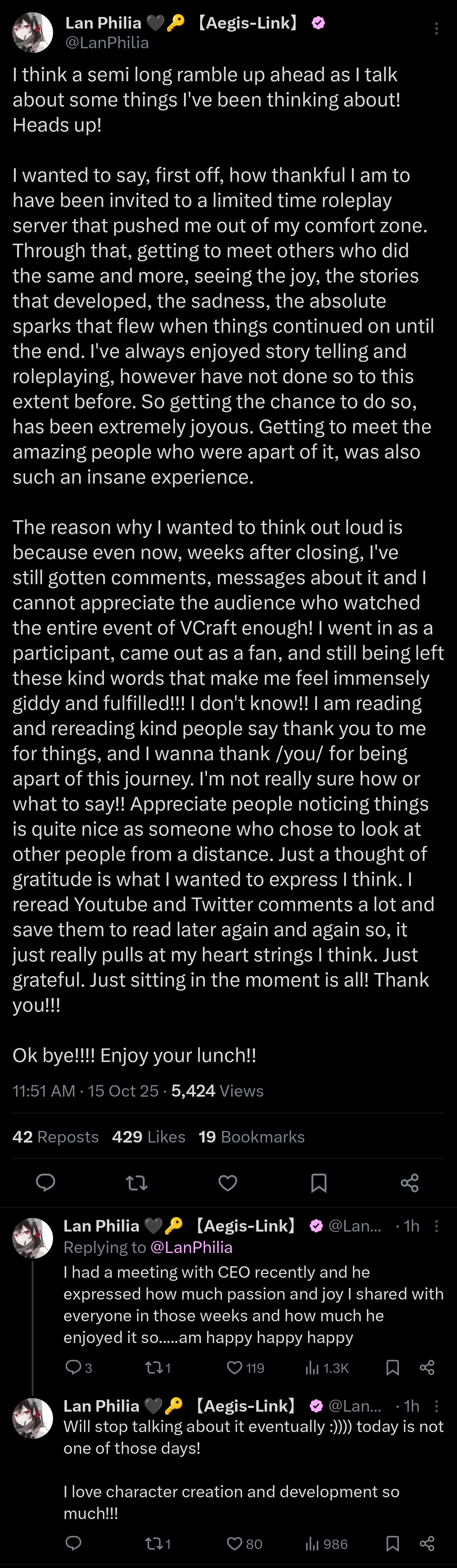Image resolution: width=457 pixels, height=1568 pixels.
Task: View the 429 Likes list
Action: tap(149, 1136)
